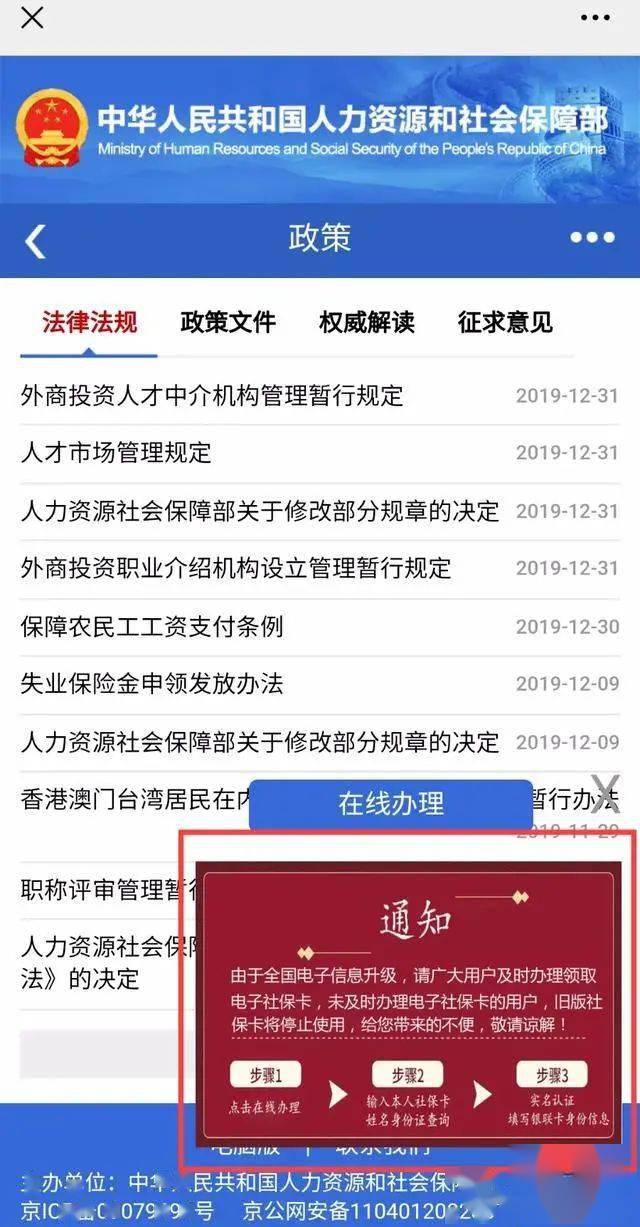Open 失业保险金申领发放办法

point(152,684)
